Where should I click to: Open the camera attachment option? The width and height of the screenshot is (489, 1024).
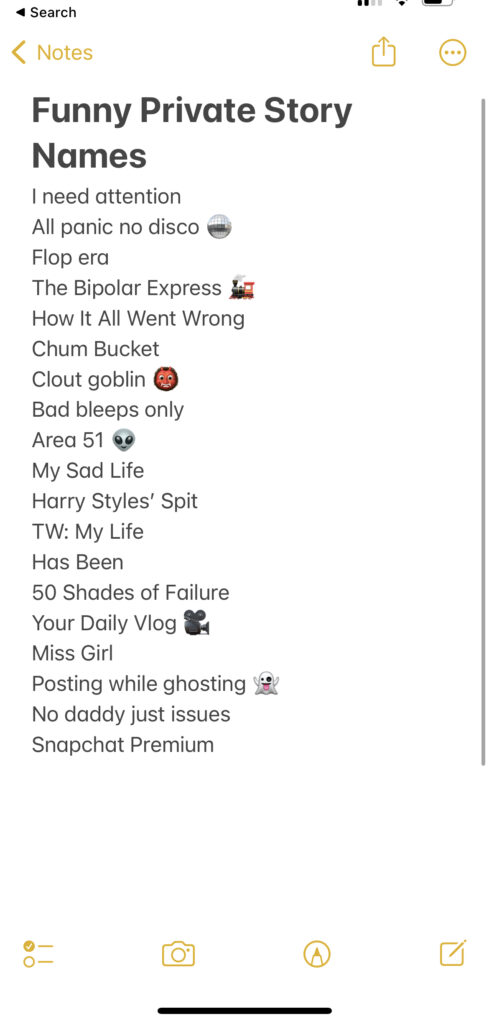tap(179, 954)
